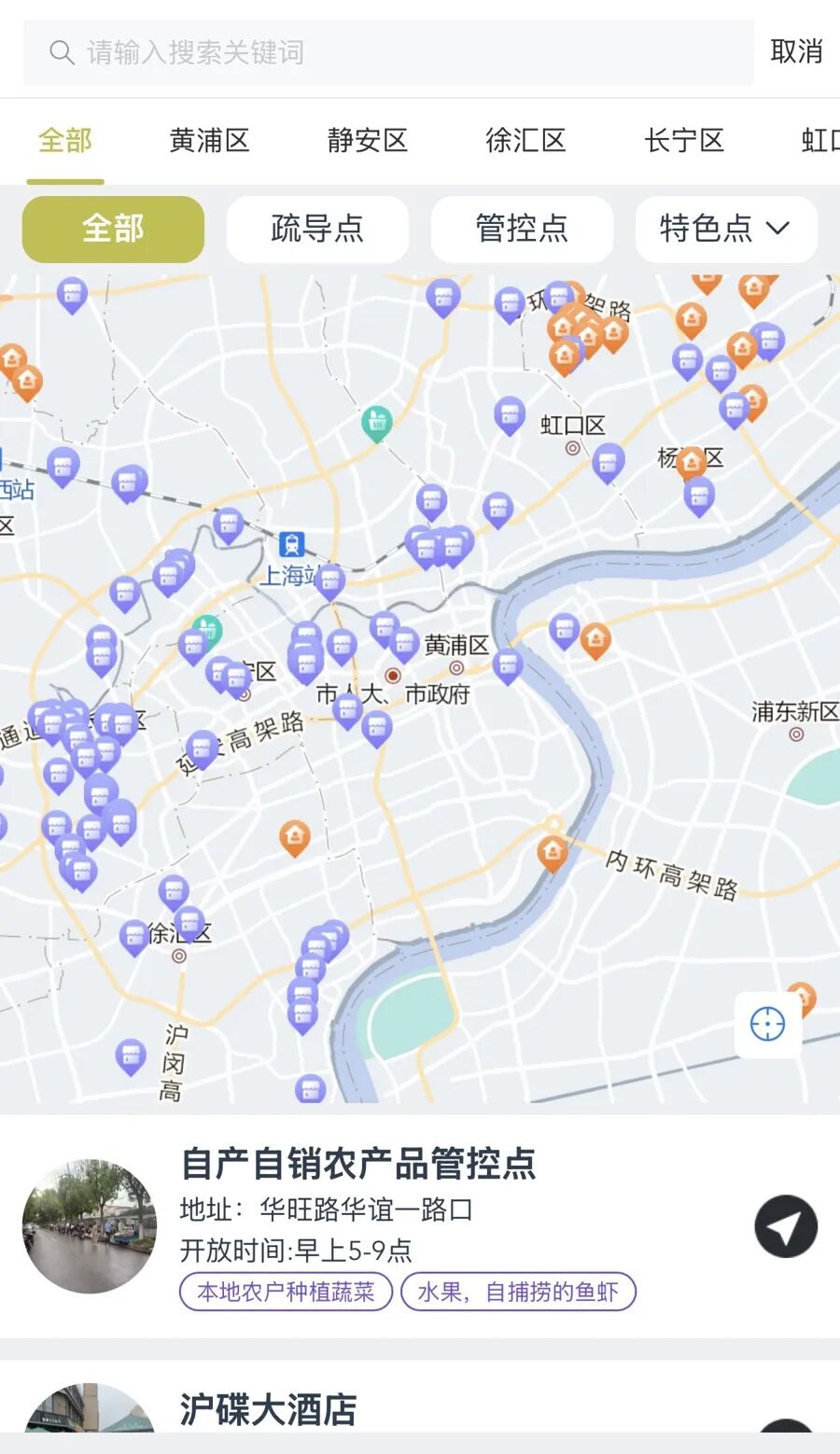Filter by 疏导点
Viewport: 840px width, 1454px height.
(x=317, y=229)
